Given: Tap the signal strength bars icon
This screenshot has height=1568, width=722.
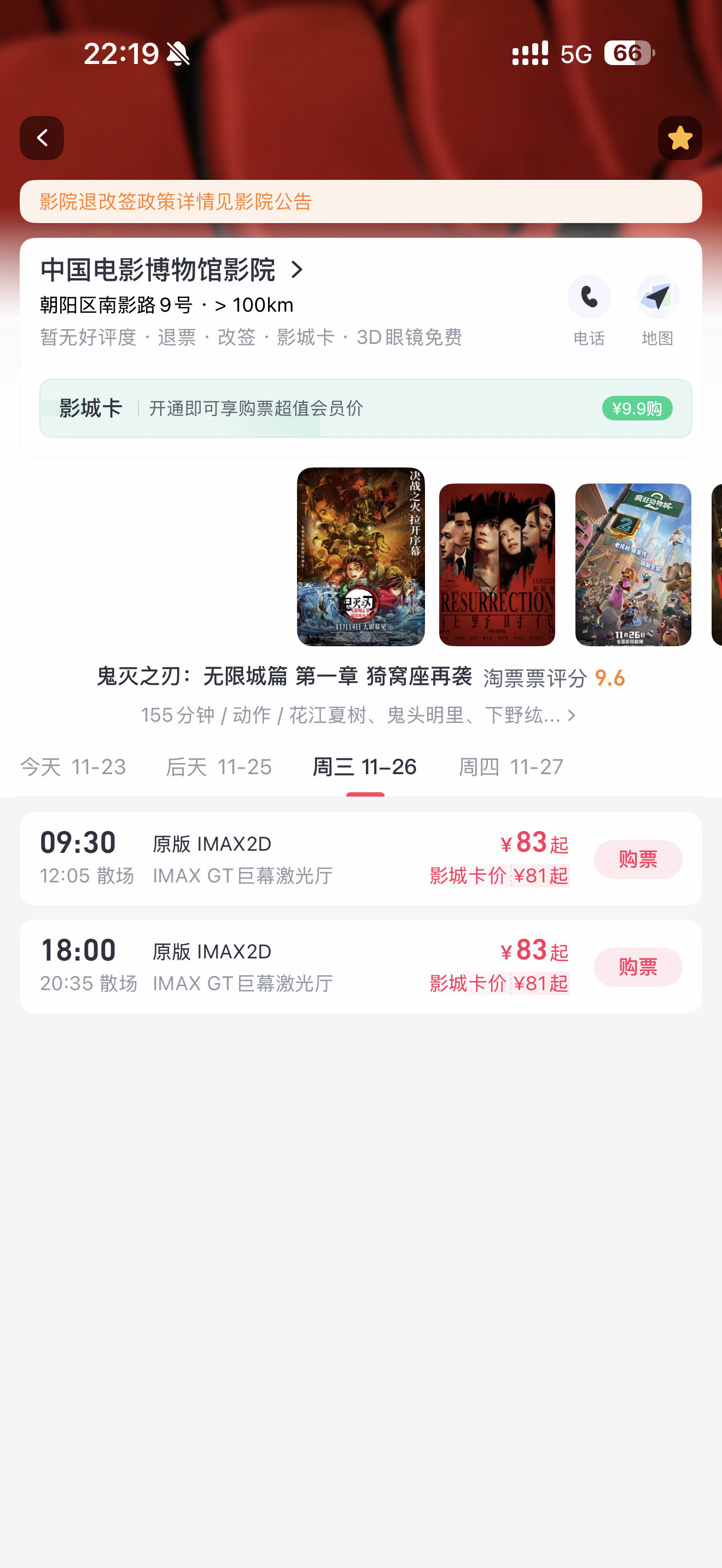Looking at the screenshot, I should click(x=528, y=54).
